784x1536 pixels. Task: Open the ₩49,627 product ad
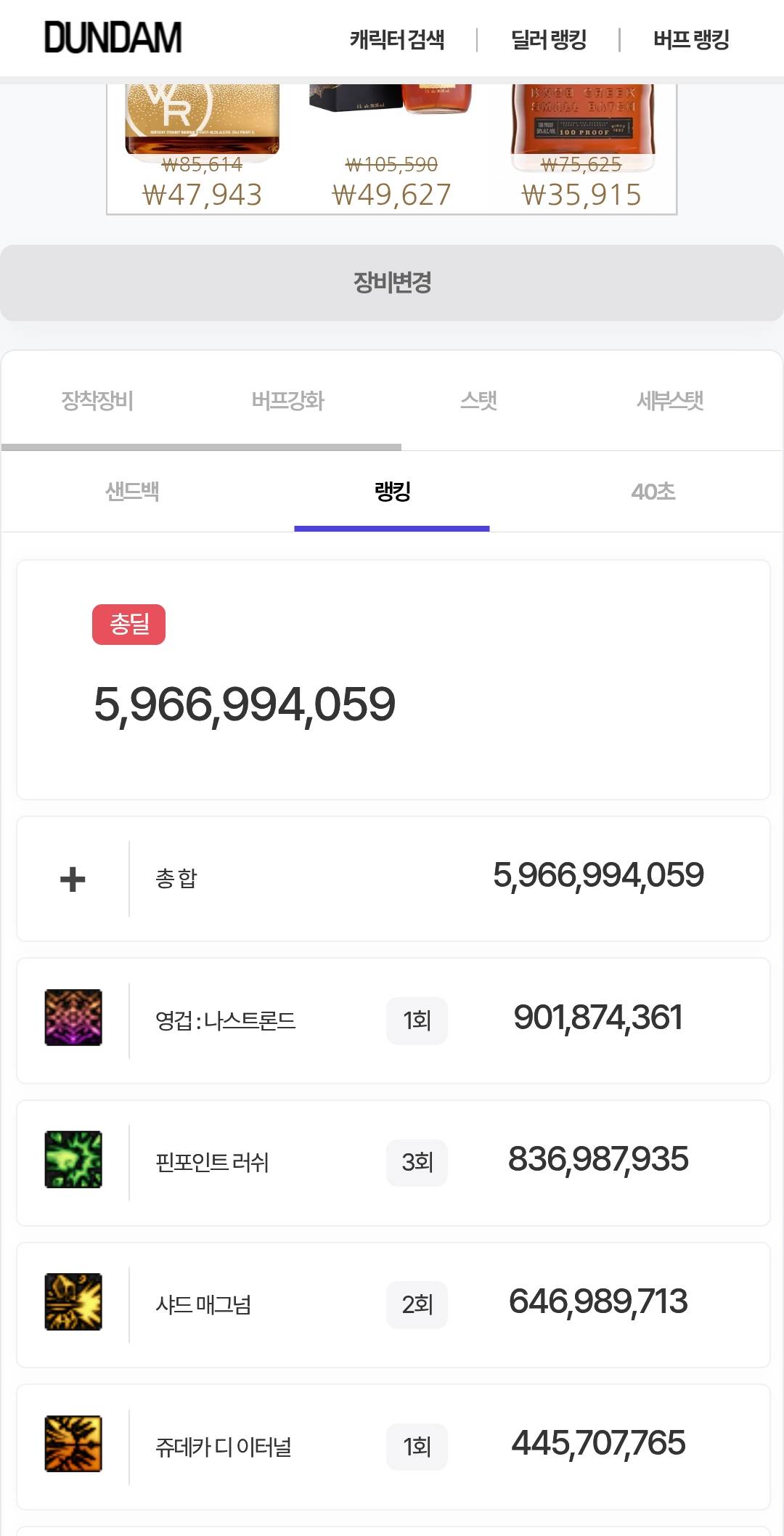[391, 145]
